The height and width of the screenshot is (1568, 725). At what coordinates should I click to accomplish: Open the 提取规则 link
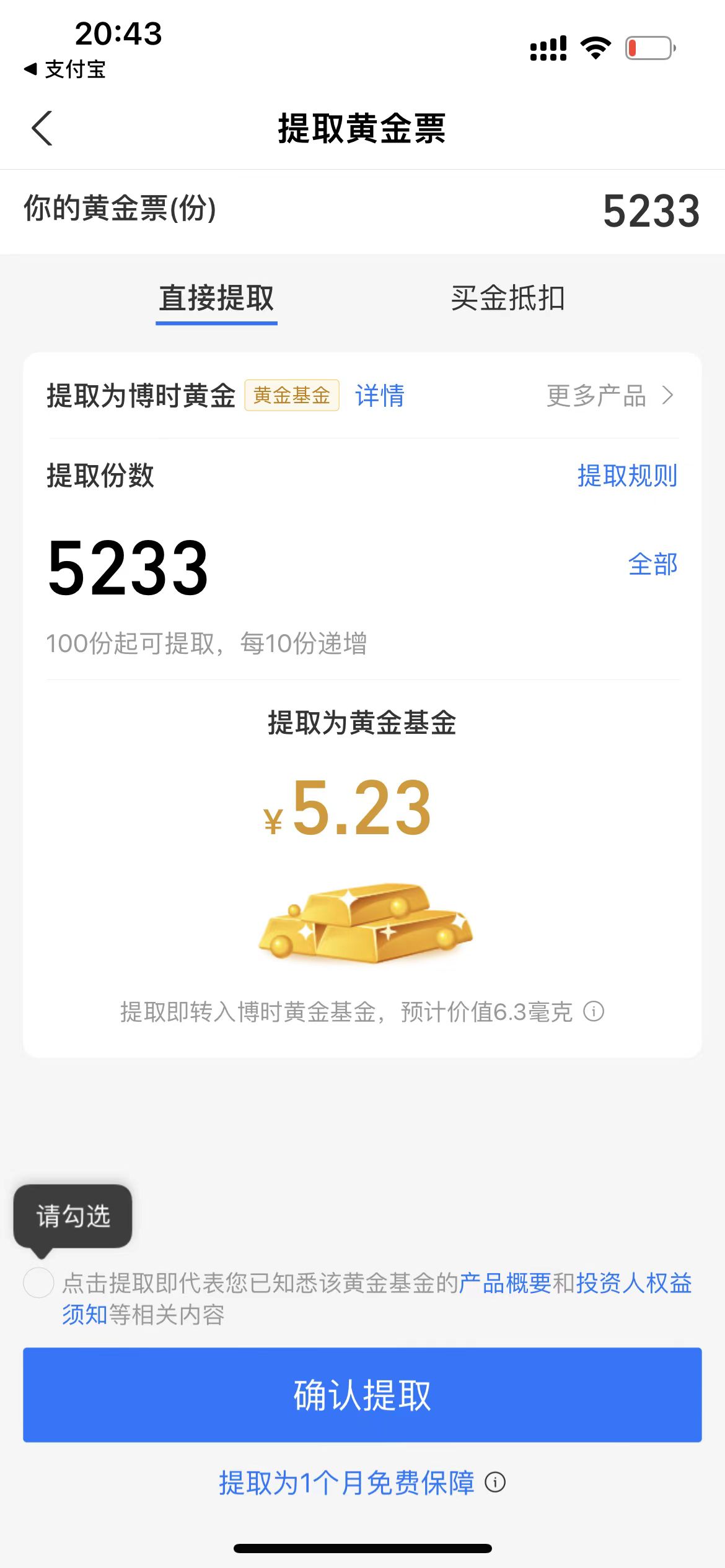tap(626, 476)
